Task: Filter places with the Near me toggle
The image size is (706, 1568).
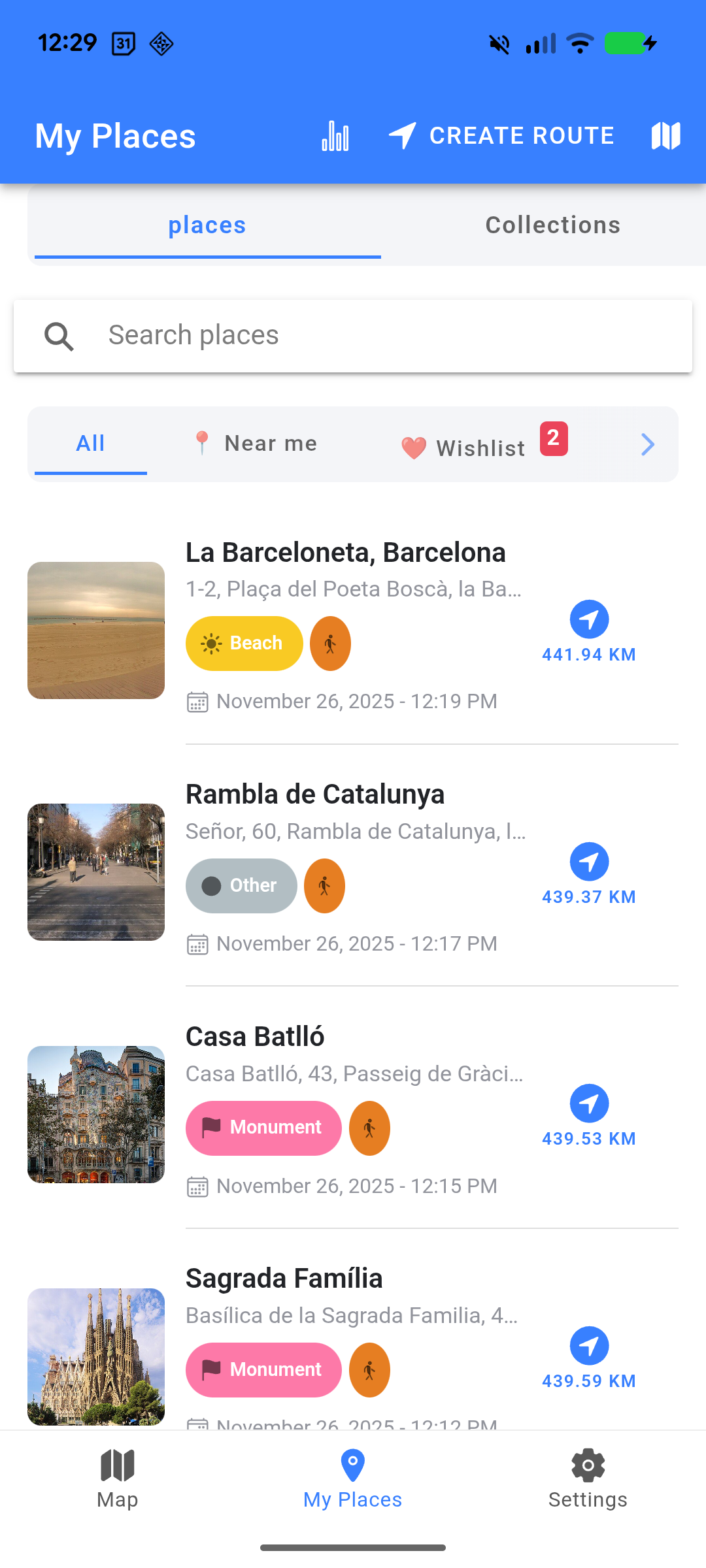Action: 256,443
